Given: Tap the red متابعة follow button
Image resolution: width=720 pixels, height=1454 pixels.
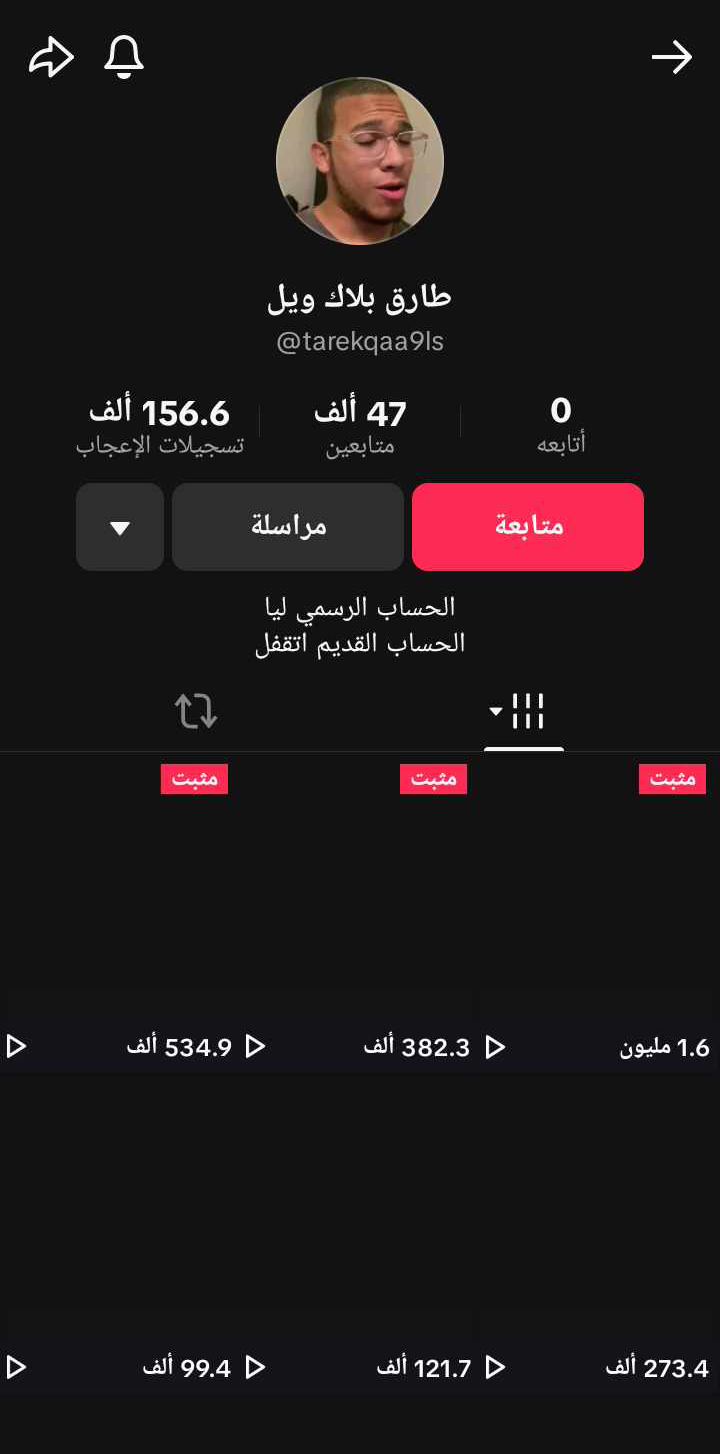Looking at the screenshot, I should [x=528, y=527].
